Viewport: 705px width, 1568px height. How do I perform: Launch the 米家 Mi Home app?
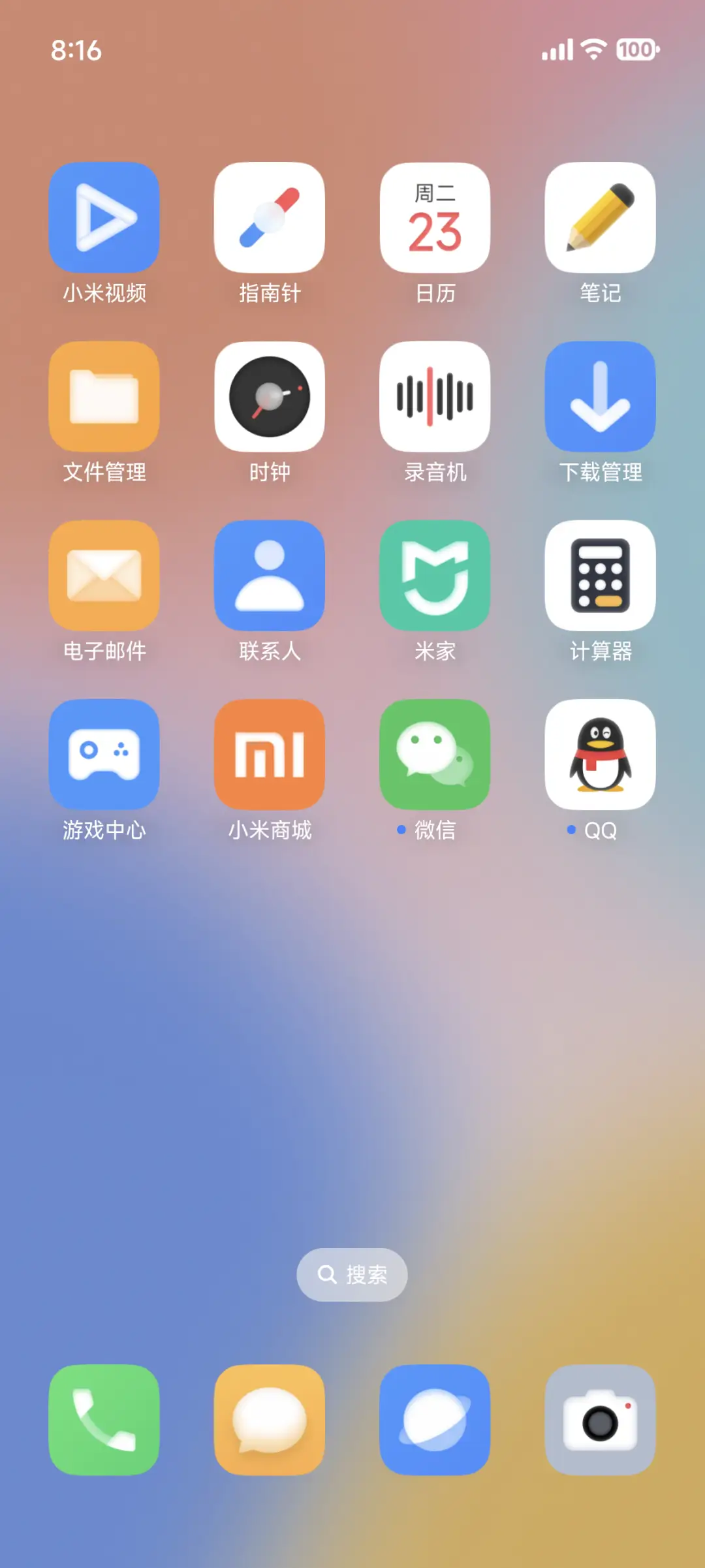[435, 576]
